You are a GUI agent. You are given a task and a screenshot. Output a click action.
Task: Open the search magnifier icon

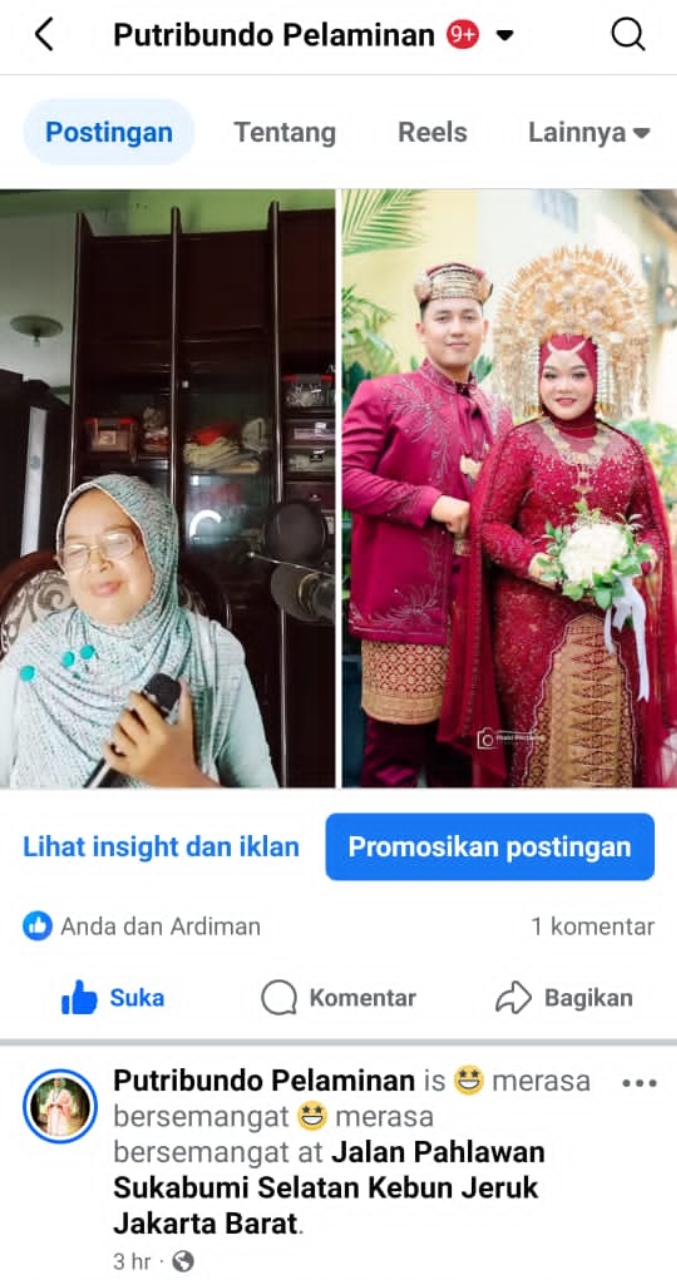tap(627, 35)
